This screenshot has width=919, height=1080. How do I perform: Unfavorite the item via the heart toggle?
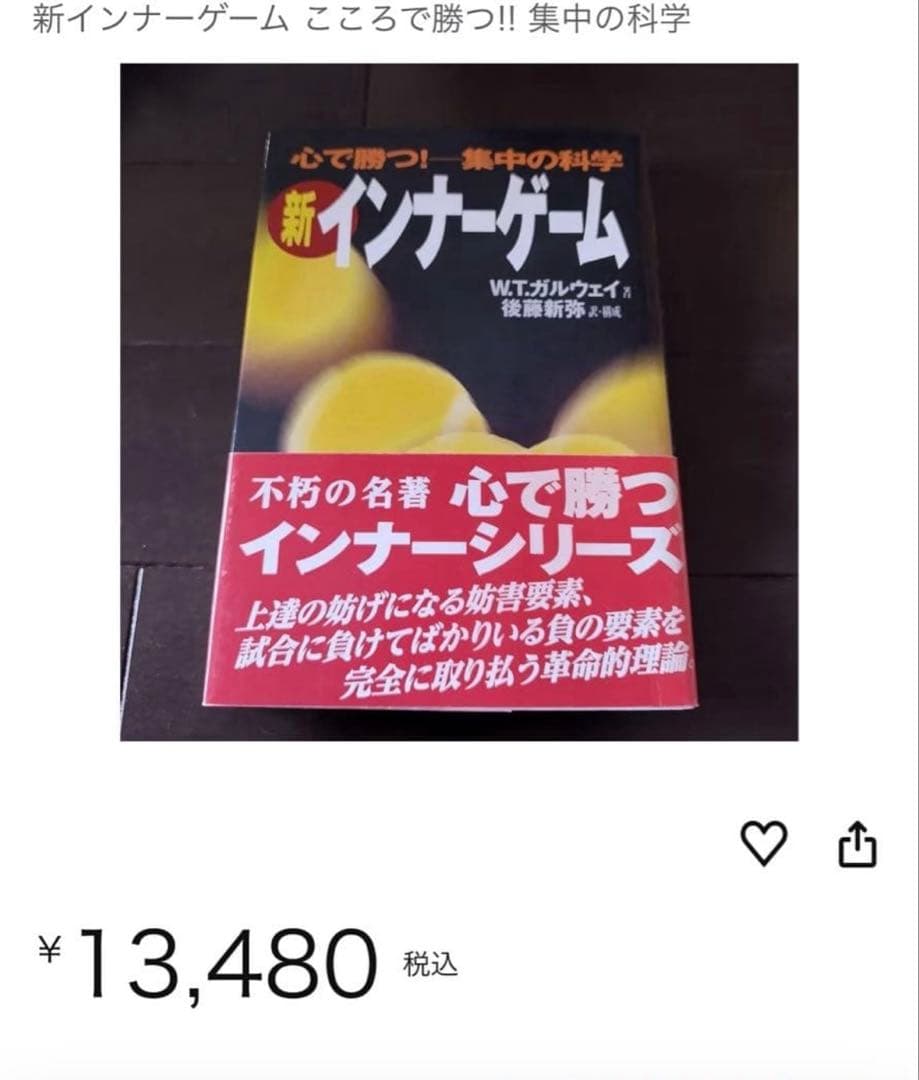click(x=766, y=845)
